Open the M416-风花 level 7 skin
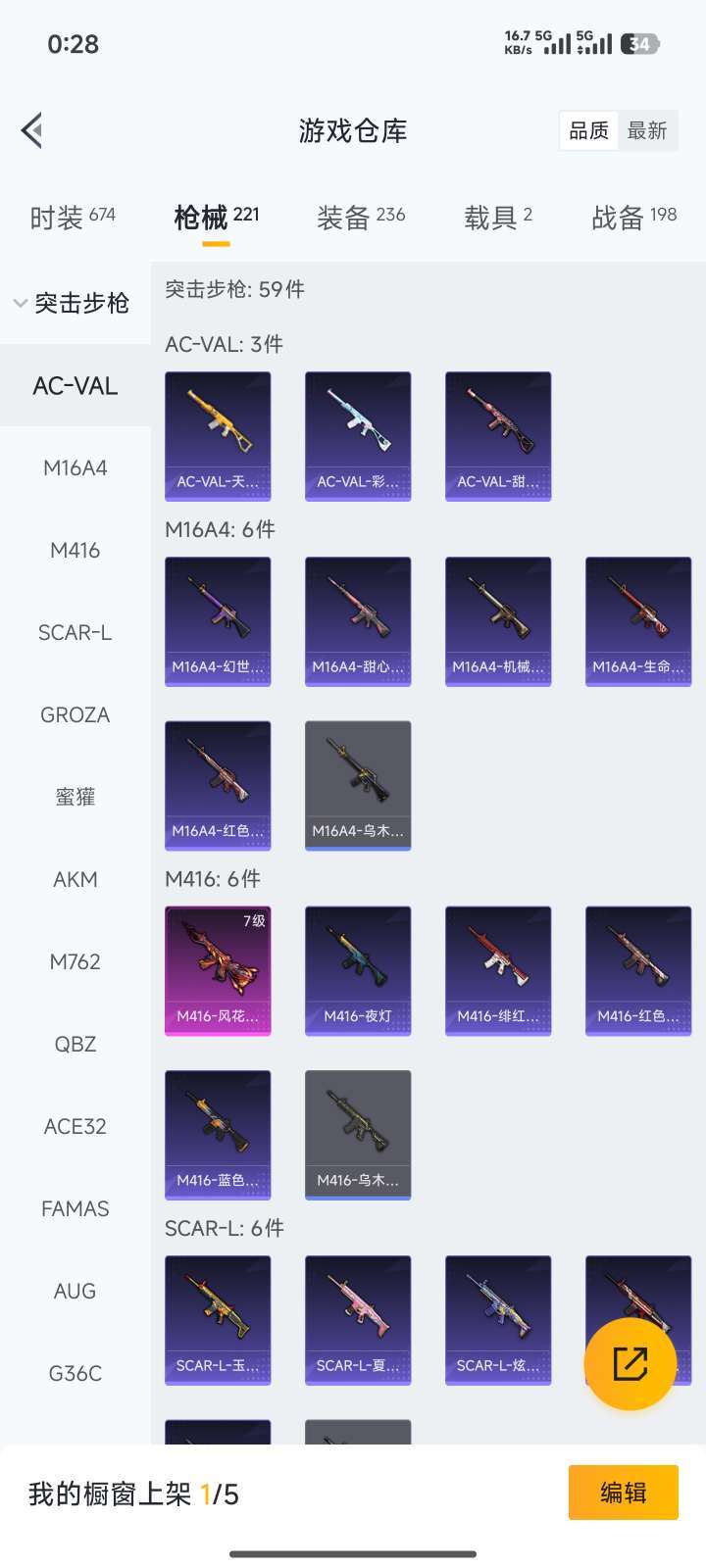The width and height of the screenshot is (706, 1568). coord(218,970)
